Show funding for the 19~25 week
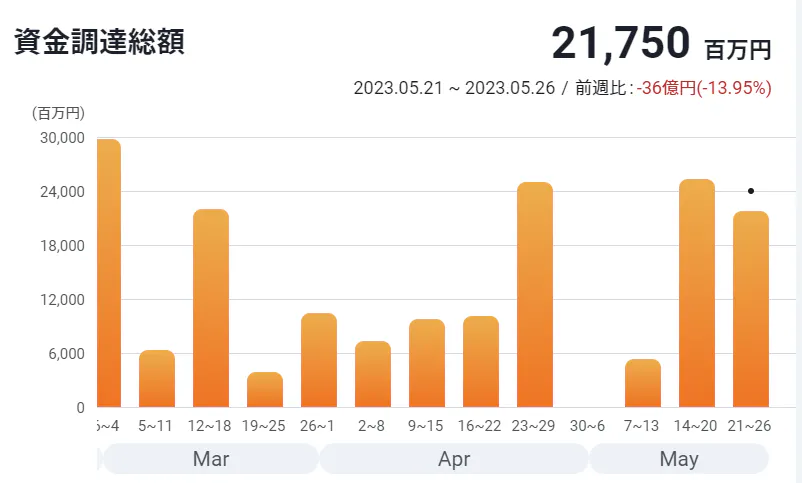 [265, 390]
